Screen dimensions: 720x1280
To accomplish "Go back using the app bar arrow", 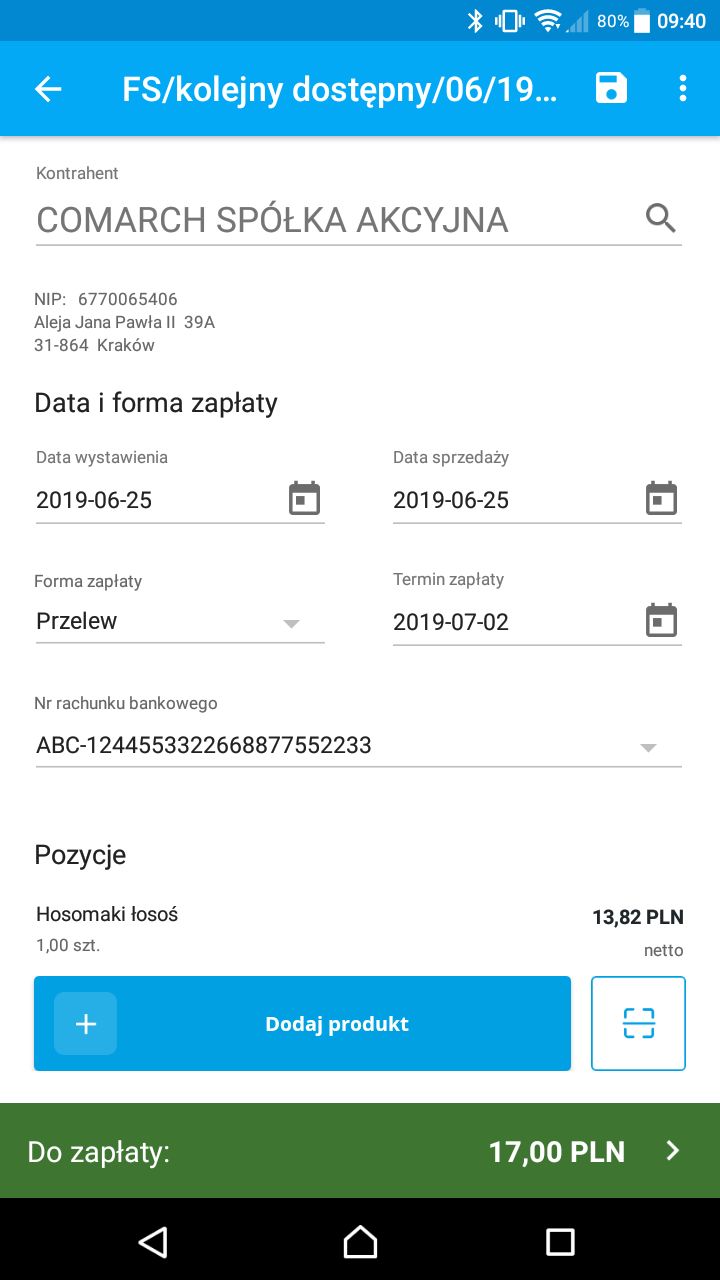I will (x=48, y=89).
